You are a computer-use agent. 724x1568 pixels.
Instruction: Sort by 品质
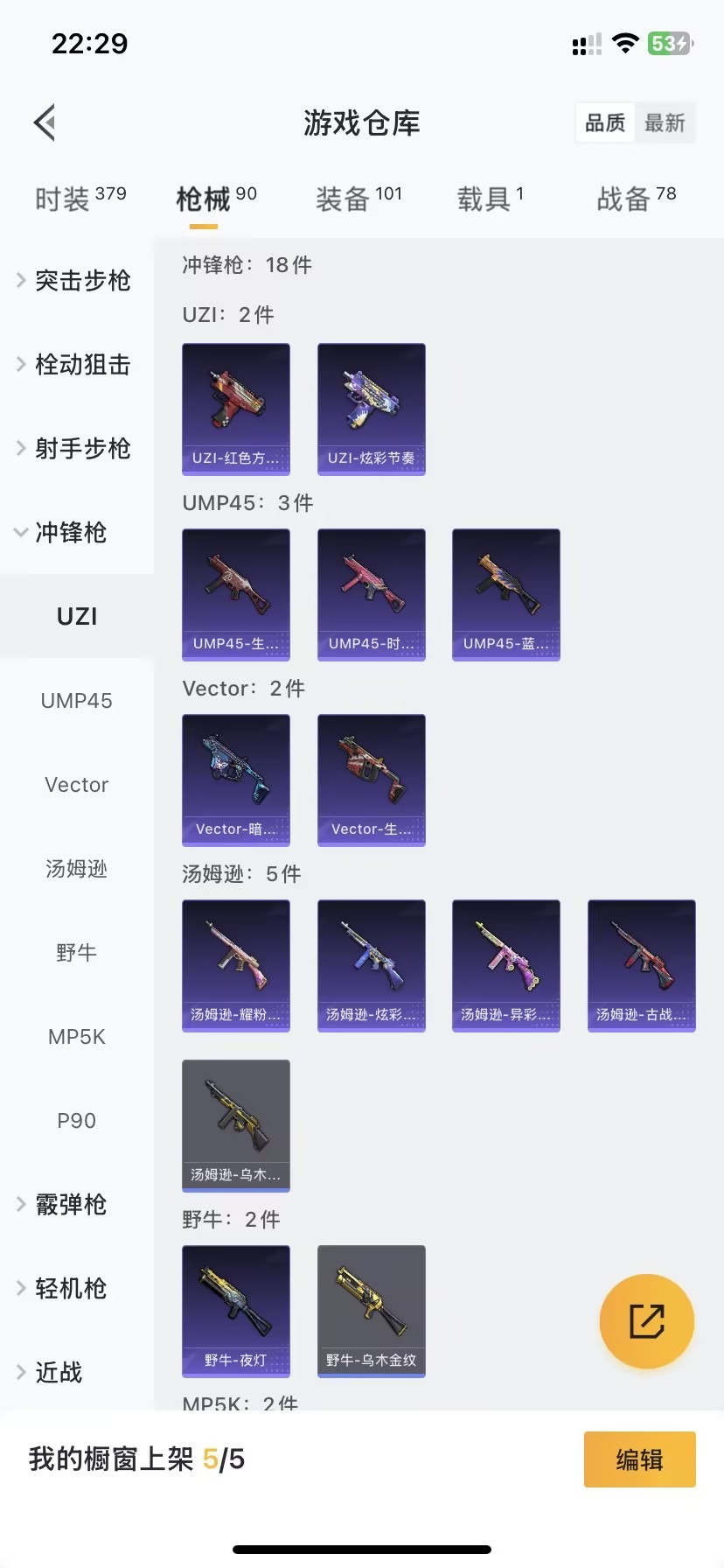pyautogui.click(x=605, y=122)
